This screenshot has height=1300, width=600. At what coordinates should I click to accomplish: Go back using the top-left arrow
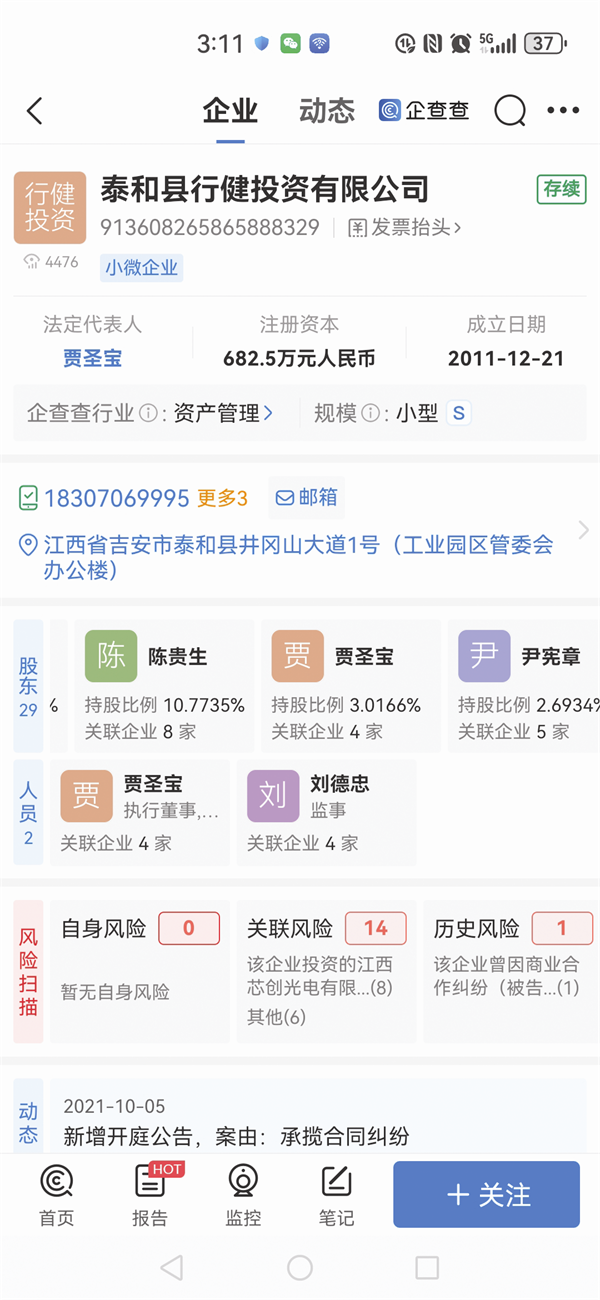pyautogui.click(x=35, y=111)
